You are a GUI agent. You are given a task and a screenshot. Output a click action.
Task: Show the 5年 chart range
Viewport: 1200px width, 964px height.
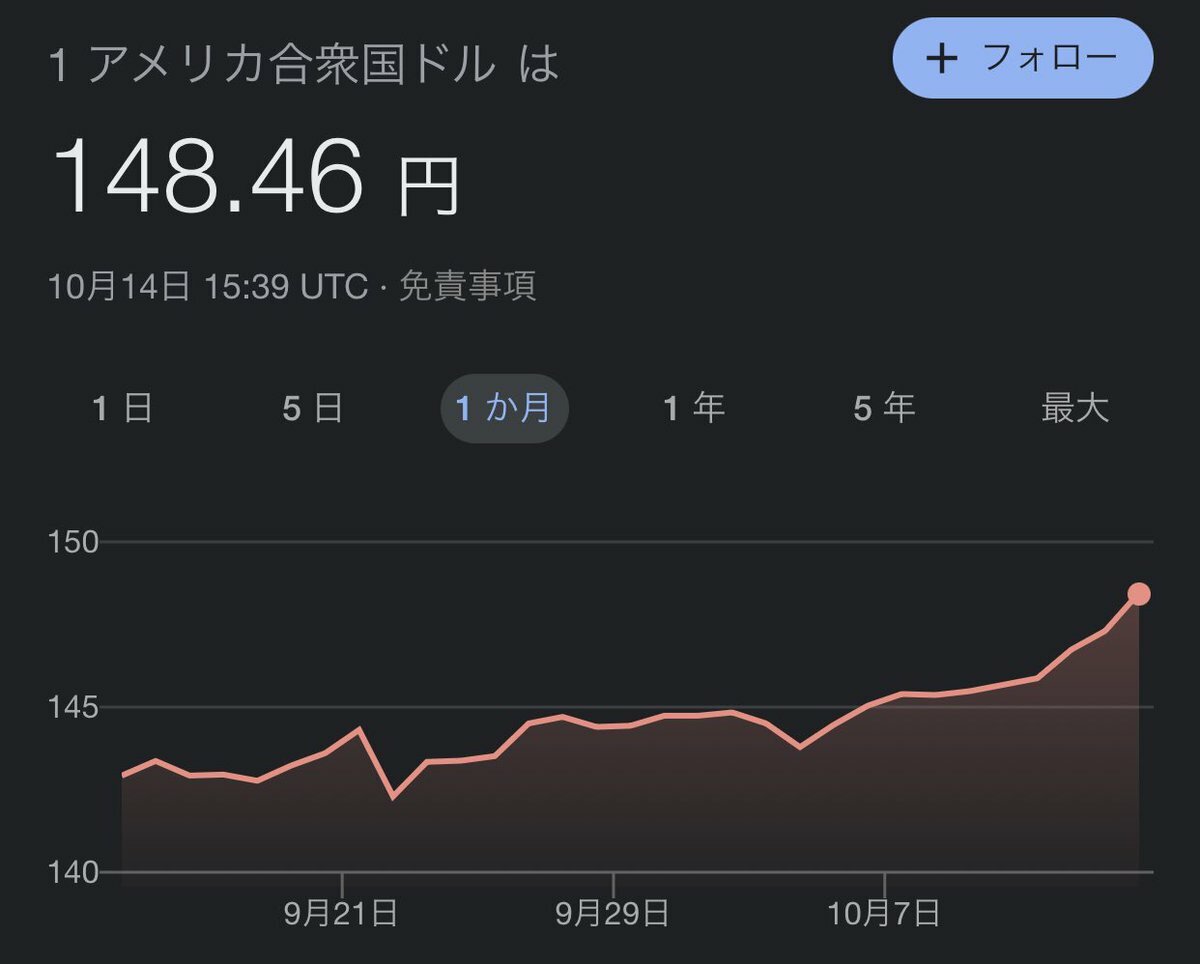point(884,408)
